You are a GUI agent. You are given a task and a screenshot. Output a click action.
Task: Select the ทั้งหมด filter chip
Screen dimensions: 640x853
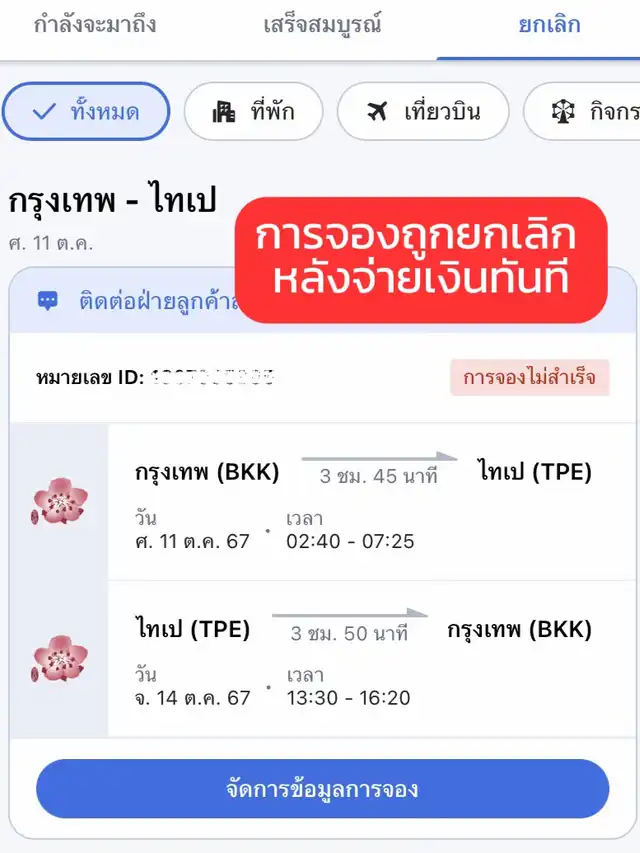(84, 111)
